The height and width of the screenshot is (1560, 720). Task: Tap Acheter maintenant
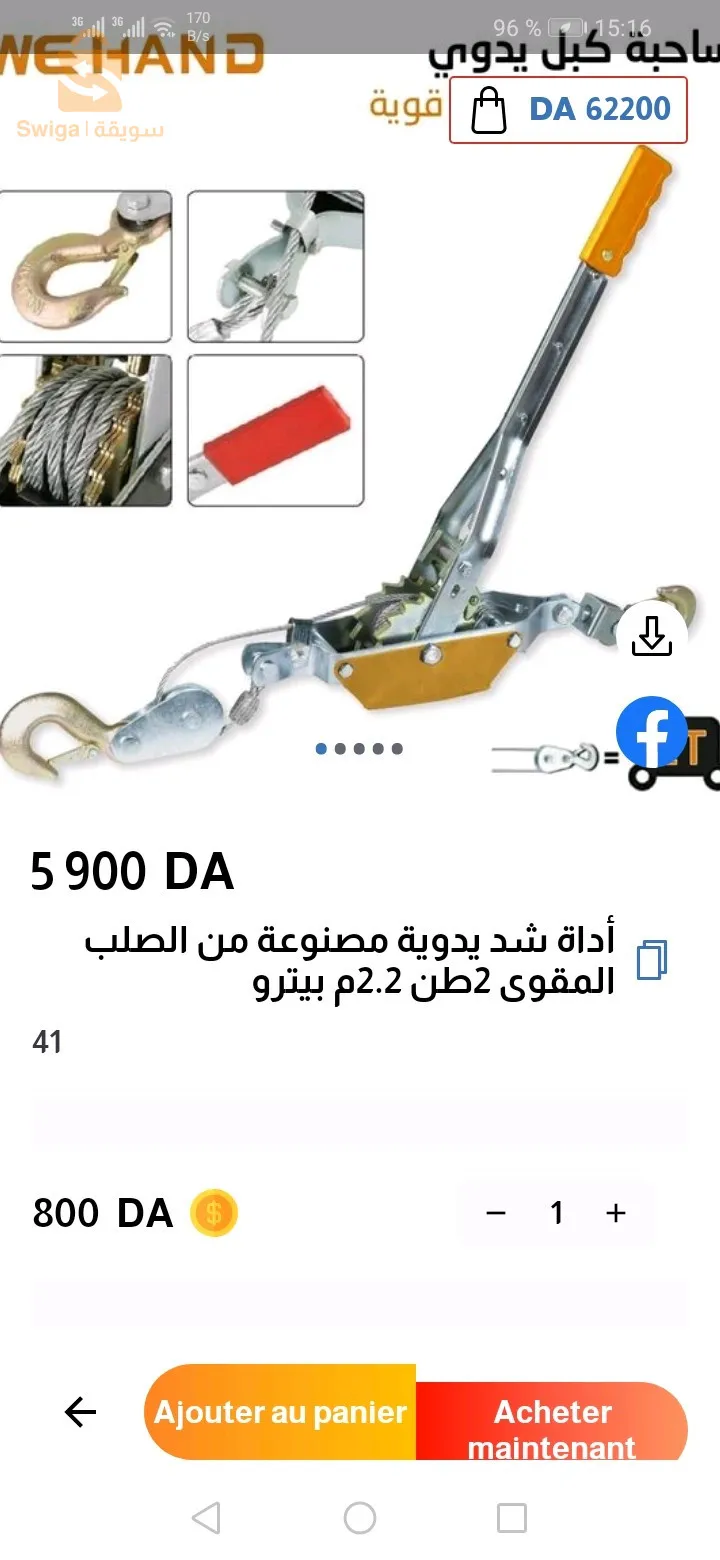pos(552,1427)
